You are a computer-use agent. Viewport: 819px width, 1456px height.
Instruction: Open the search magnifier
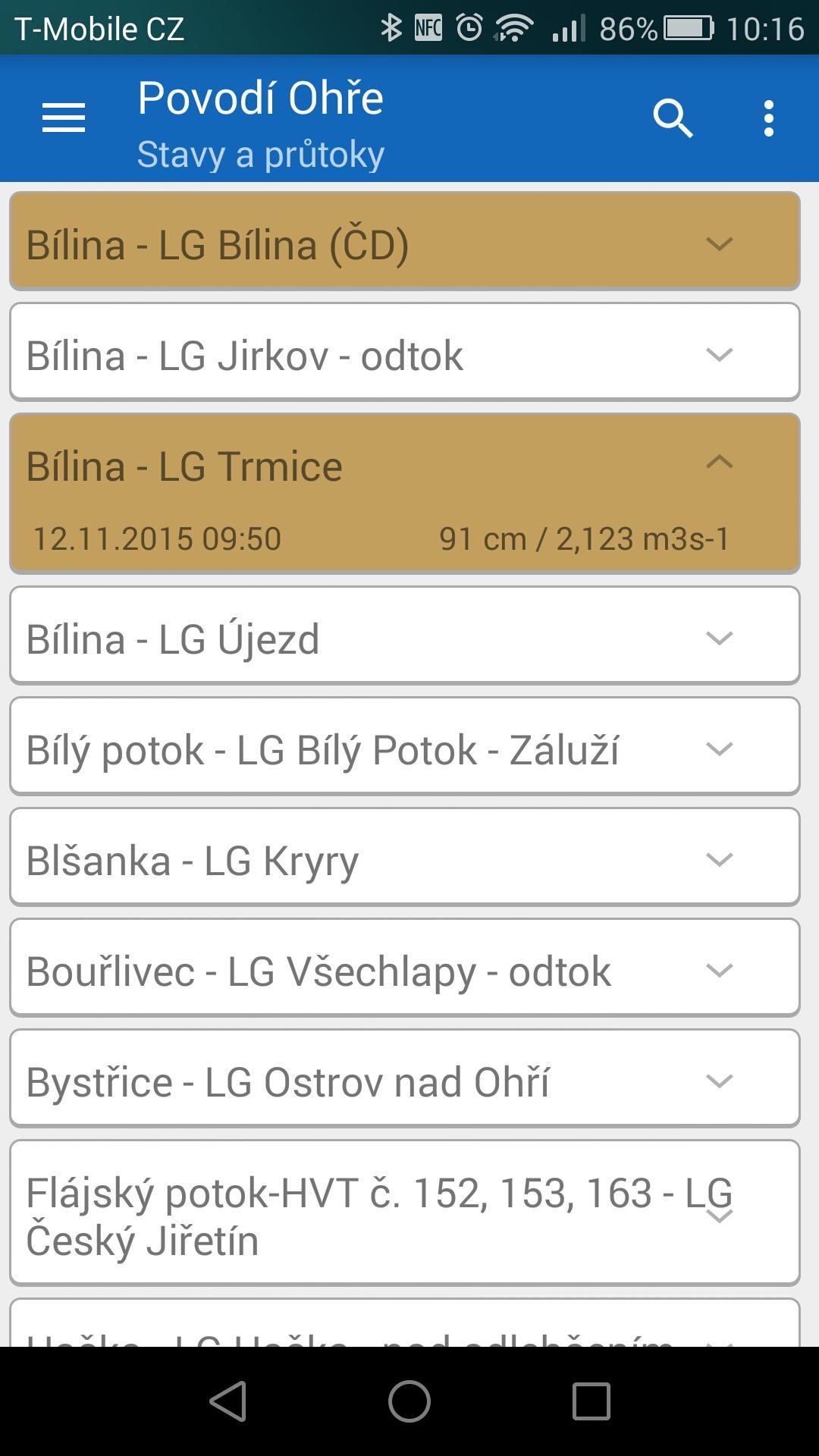tap(673, 118)
